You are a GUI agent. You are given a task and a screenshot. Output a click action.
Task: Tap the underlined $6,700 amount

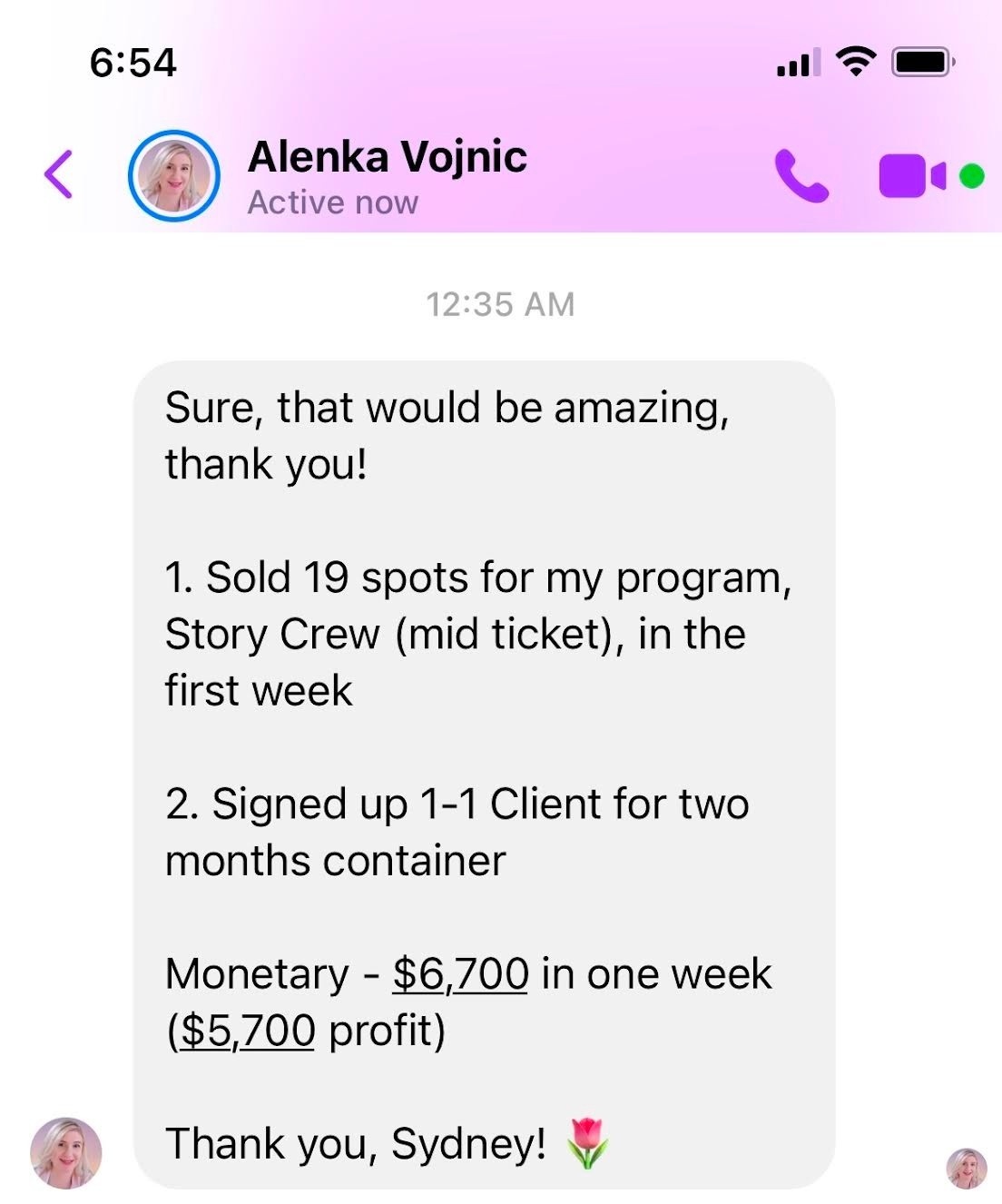(460, 974)
